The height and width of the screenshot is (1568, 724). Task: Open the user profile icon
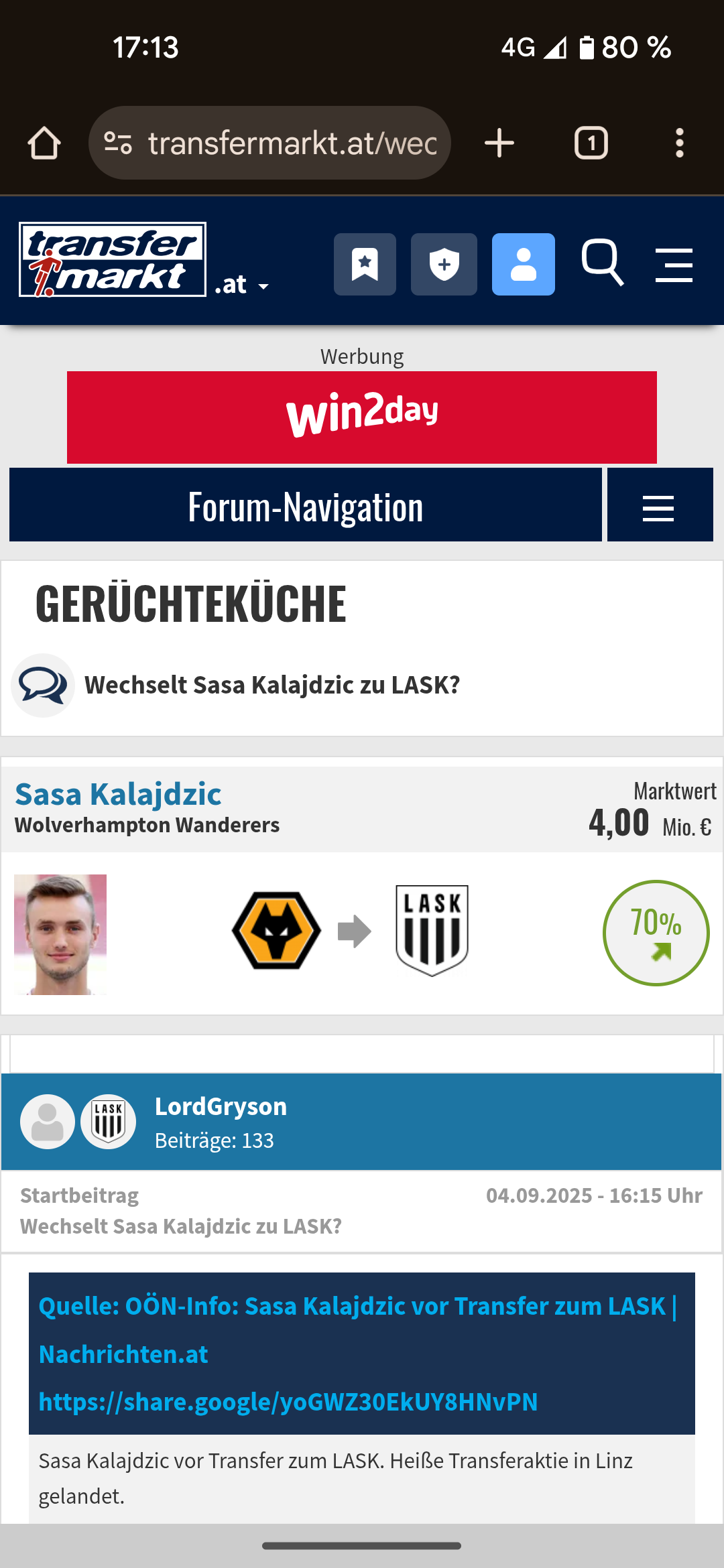tap(524, 264)
